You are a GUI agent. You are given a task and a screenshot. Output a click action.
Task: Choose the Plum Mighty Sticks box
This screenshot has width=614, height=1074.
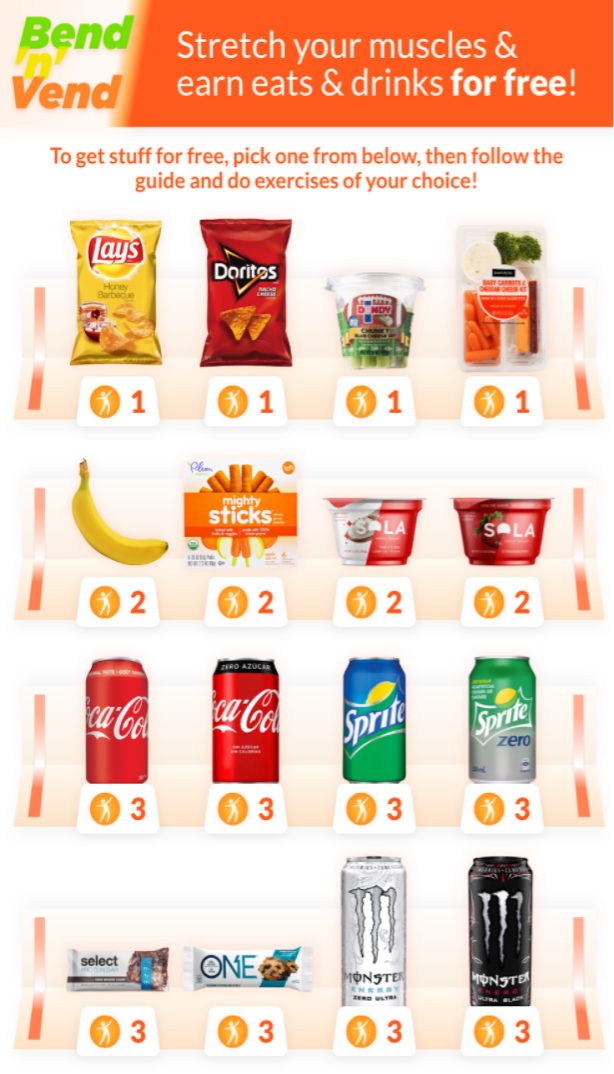click(x=243, y=512)
